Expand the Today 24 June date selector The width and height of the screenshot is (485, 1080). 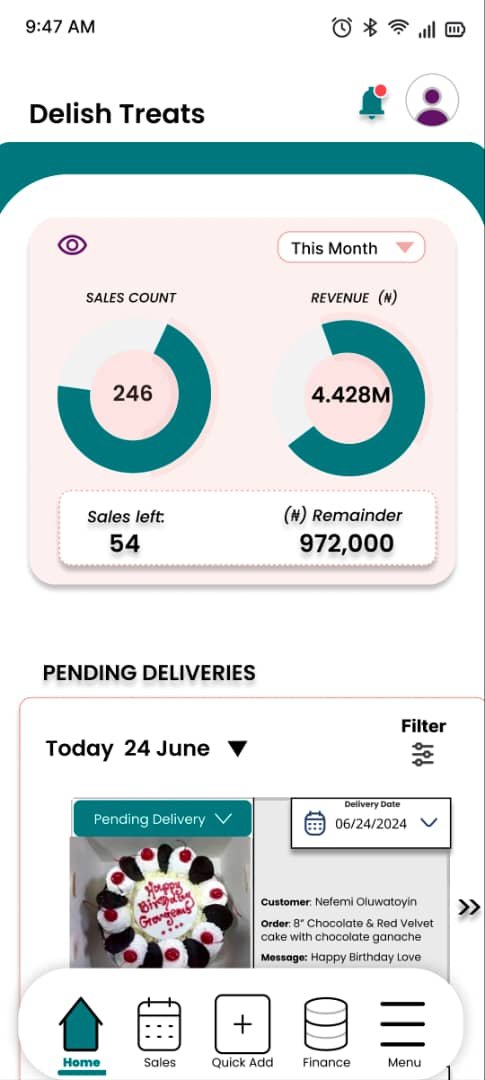pos(146,749)
